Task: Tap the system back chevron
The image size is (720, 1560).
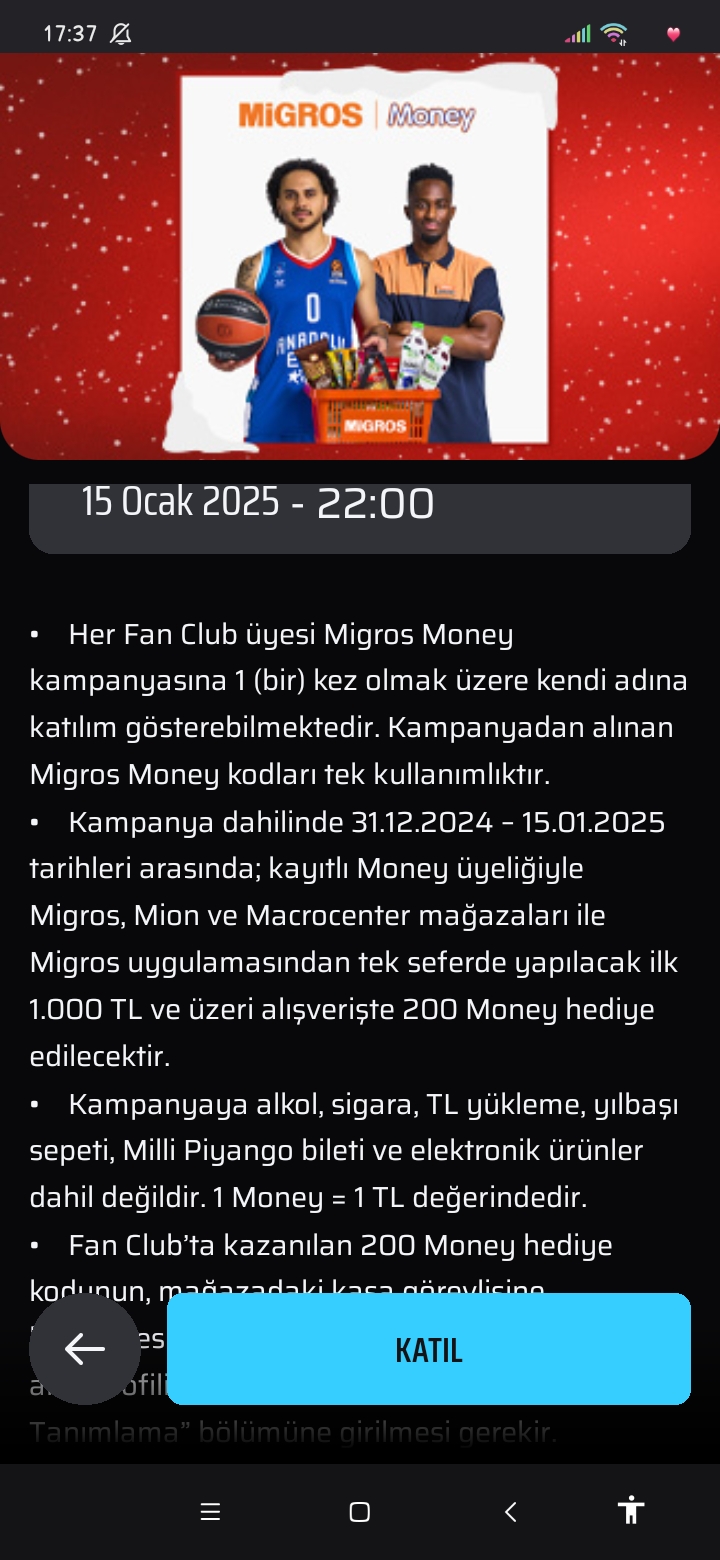Action: [x=510, y=1512]
